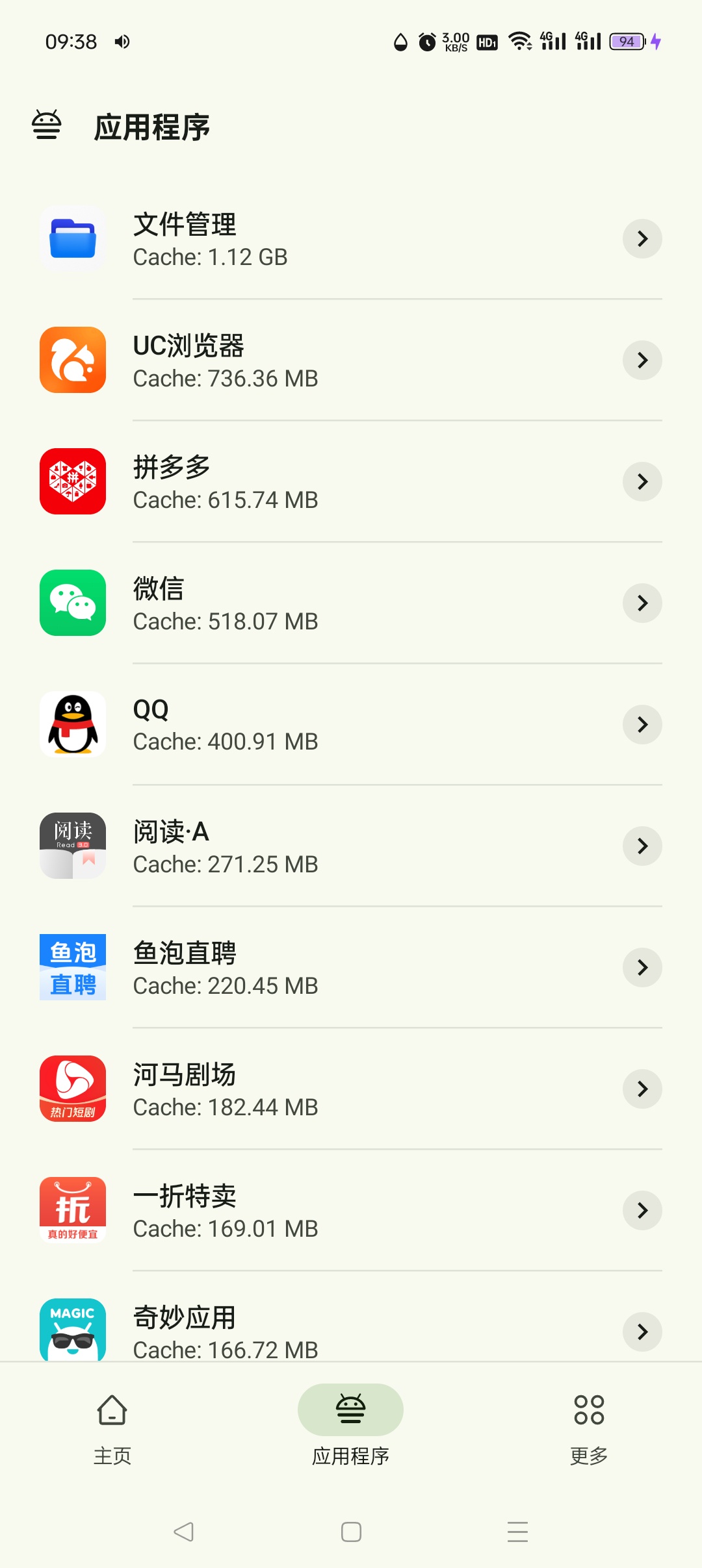The image size is (702, 1568).
Task: Select 鱼泡直聘 from the list
Action: pyautogui.click(x=351, y=968)
